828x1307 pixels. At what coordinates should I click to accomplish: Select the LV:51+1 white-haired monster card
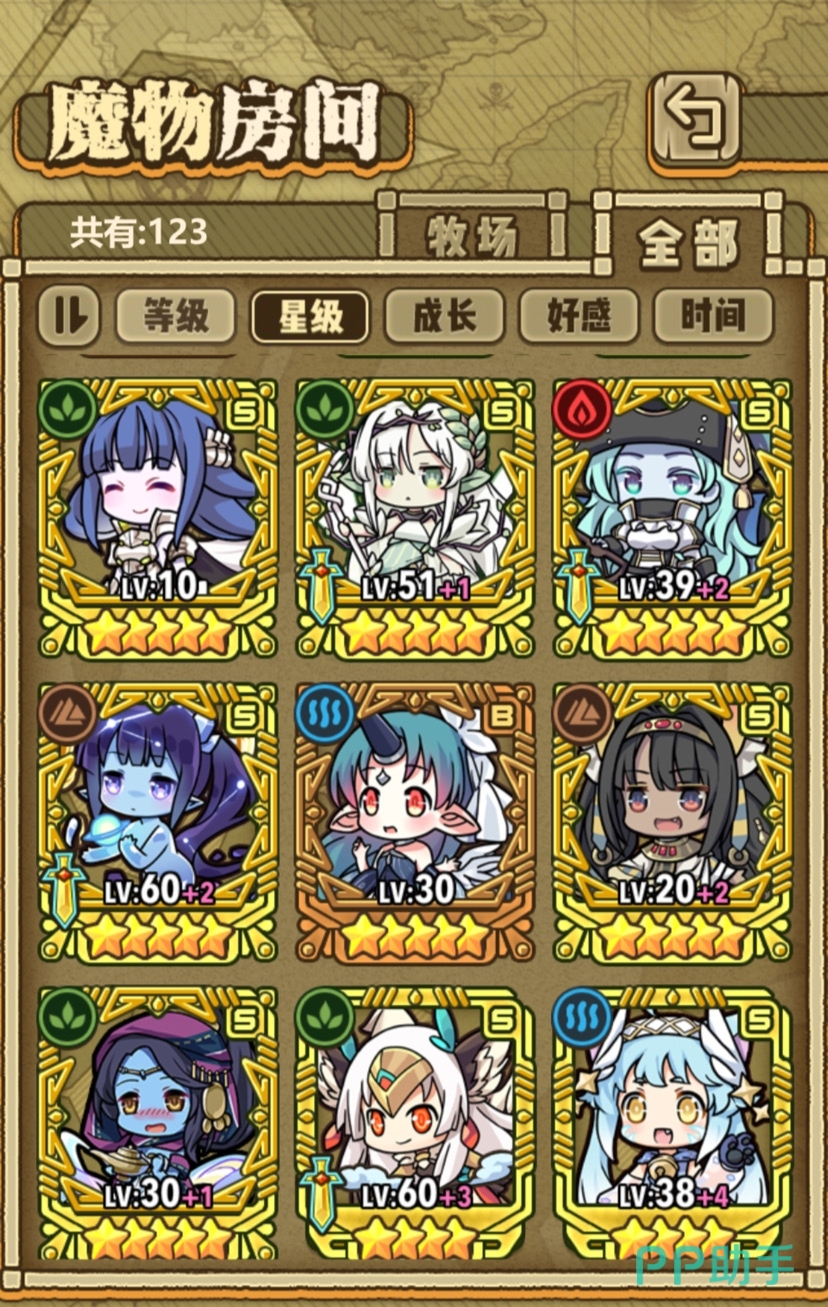(414, 517)
